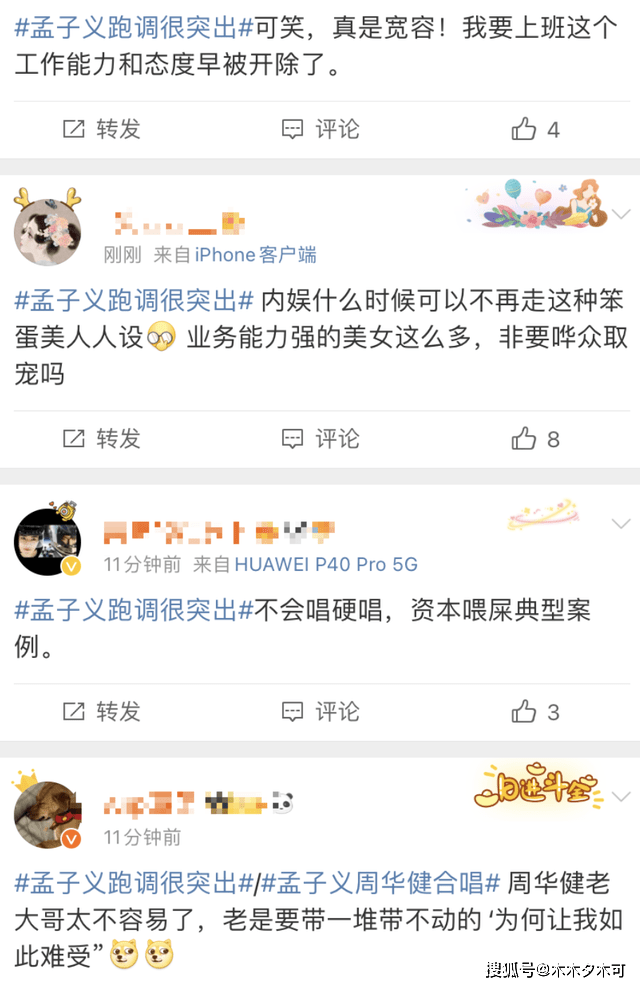The height and width of the screenshot is (987, 640).
Task: Expand the chevron menu on the HUAWEI P40 post
Action: pos(621,523)
